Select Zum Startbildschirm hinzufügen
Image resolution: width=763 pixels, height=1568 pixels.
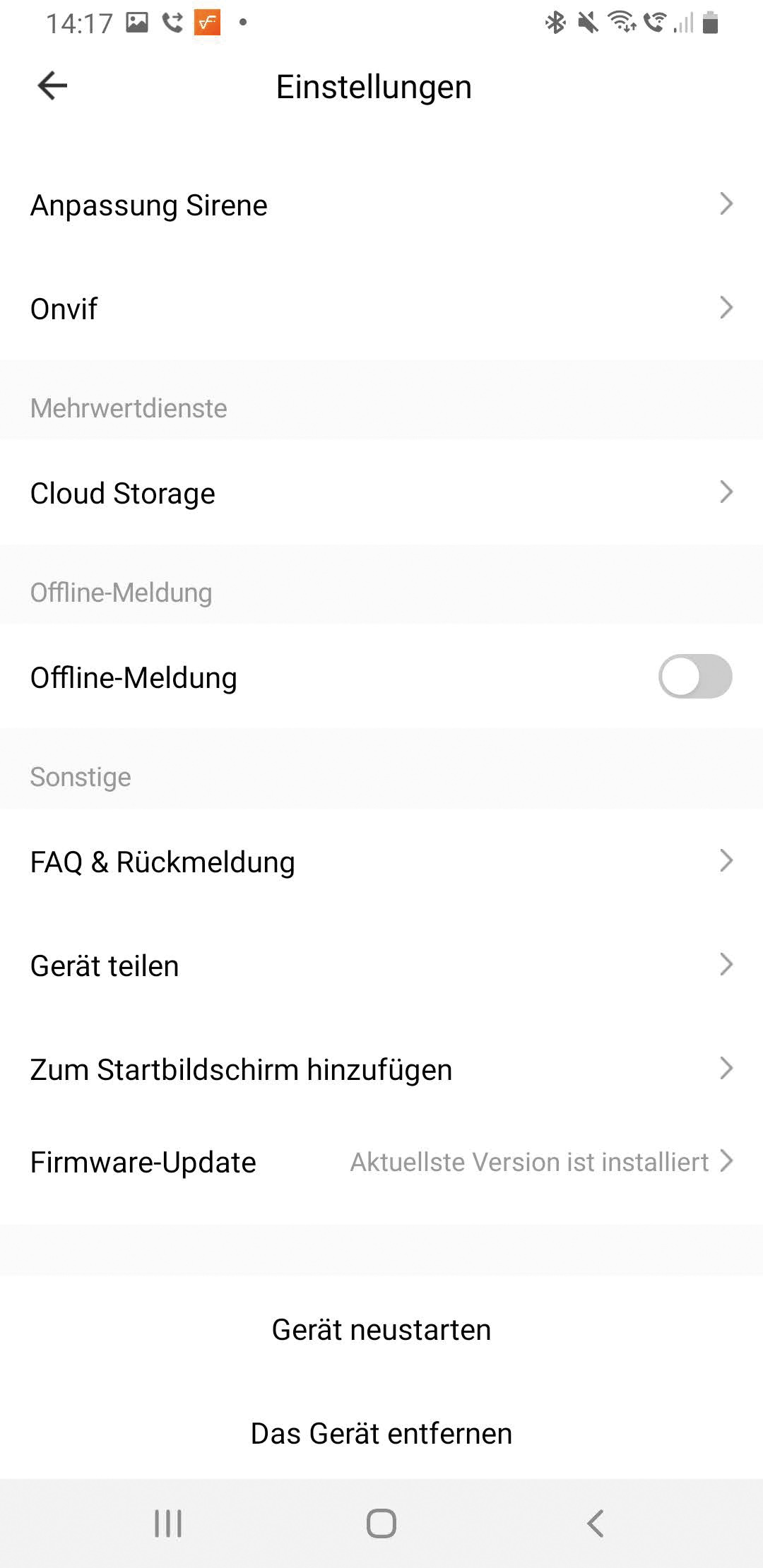[381, 1069]
